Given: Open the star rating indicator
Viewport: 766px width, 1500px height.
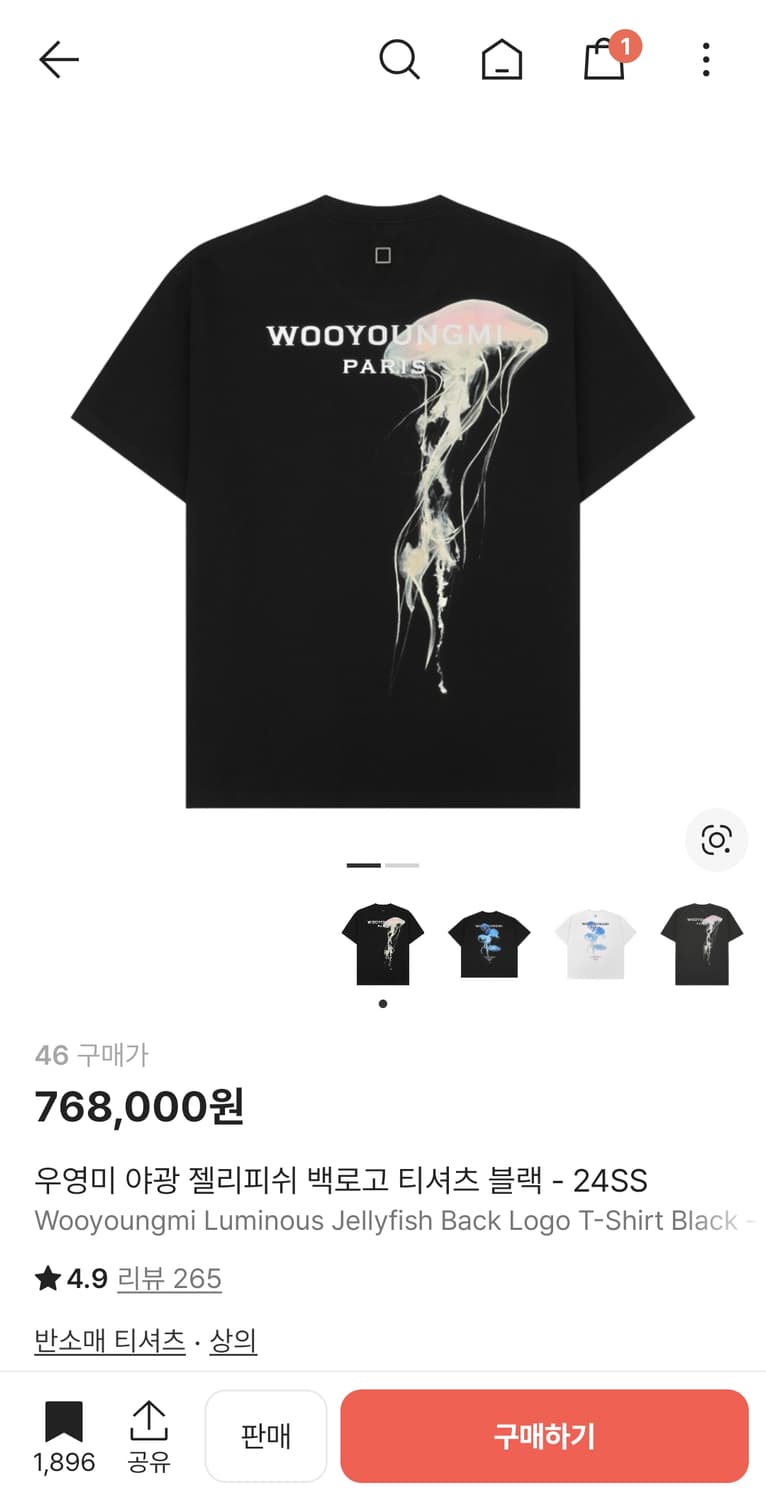Looking at the screenshot, I should pyautogui.click(x=45, y=1279).
